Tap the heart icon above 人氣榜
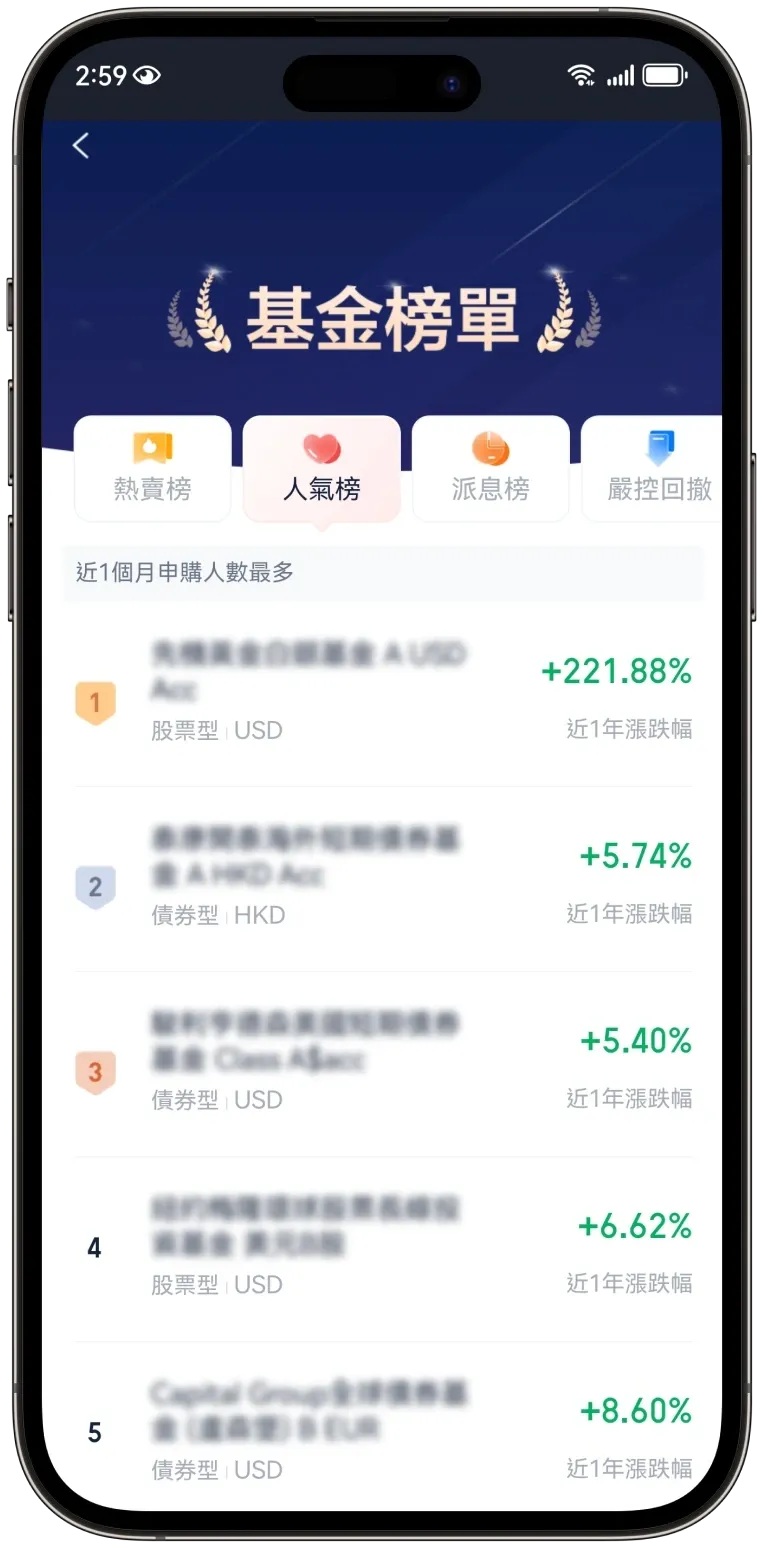This screenshot has width=764, height=1548. [x=320, y=448]
